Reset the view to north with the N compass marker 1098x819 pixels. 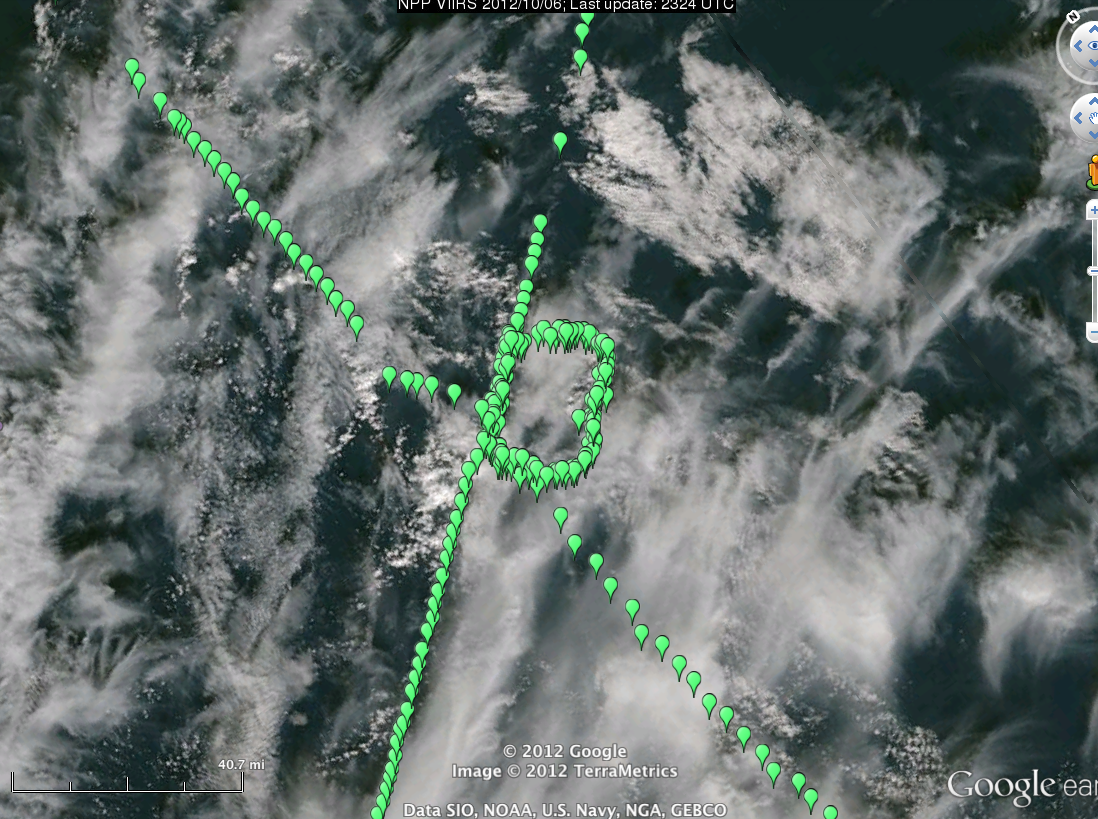[1073, 17]
